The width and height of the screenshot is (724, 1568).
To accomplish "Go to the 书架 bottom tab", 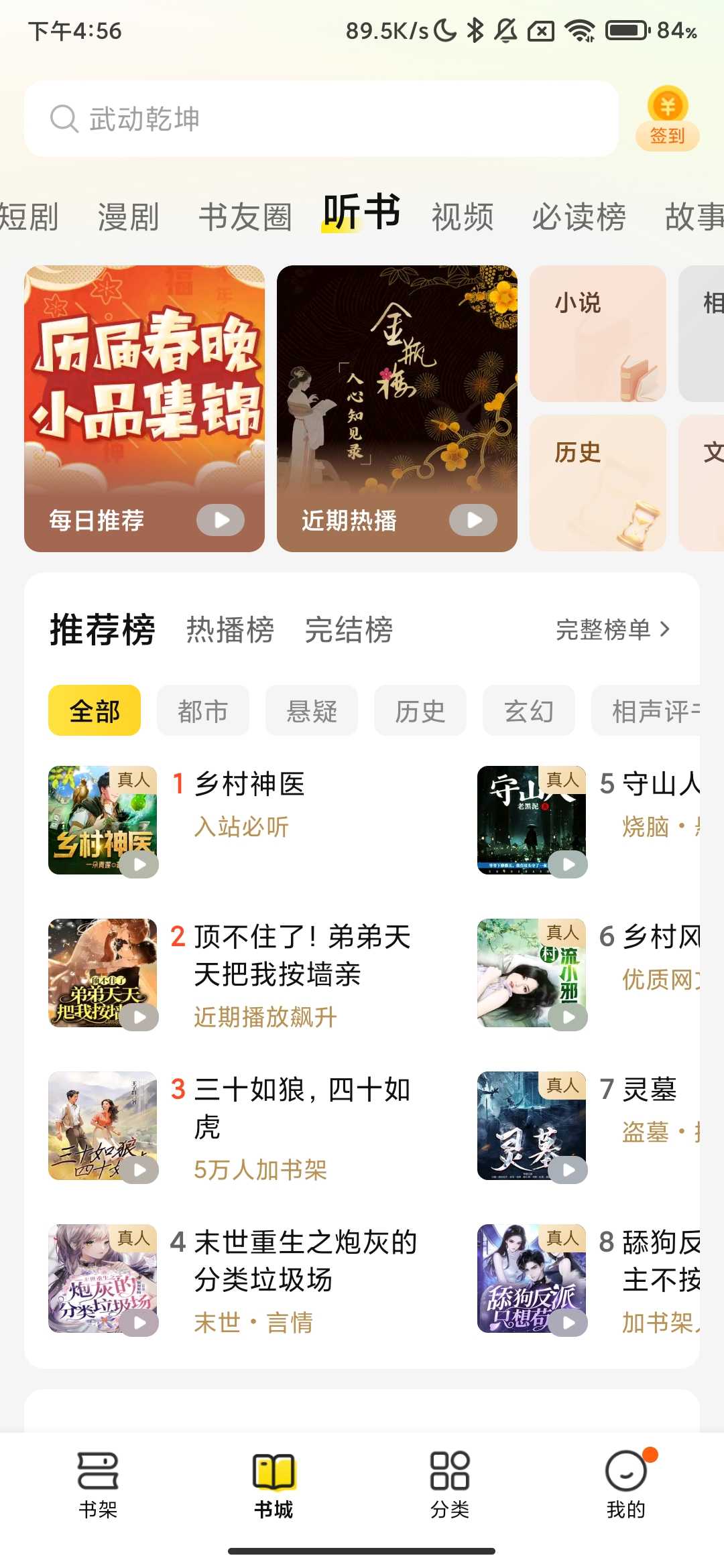I will [98, 1484].
